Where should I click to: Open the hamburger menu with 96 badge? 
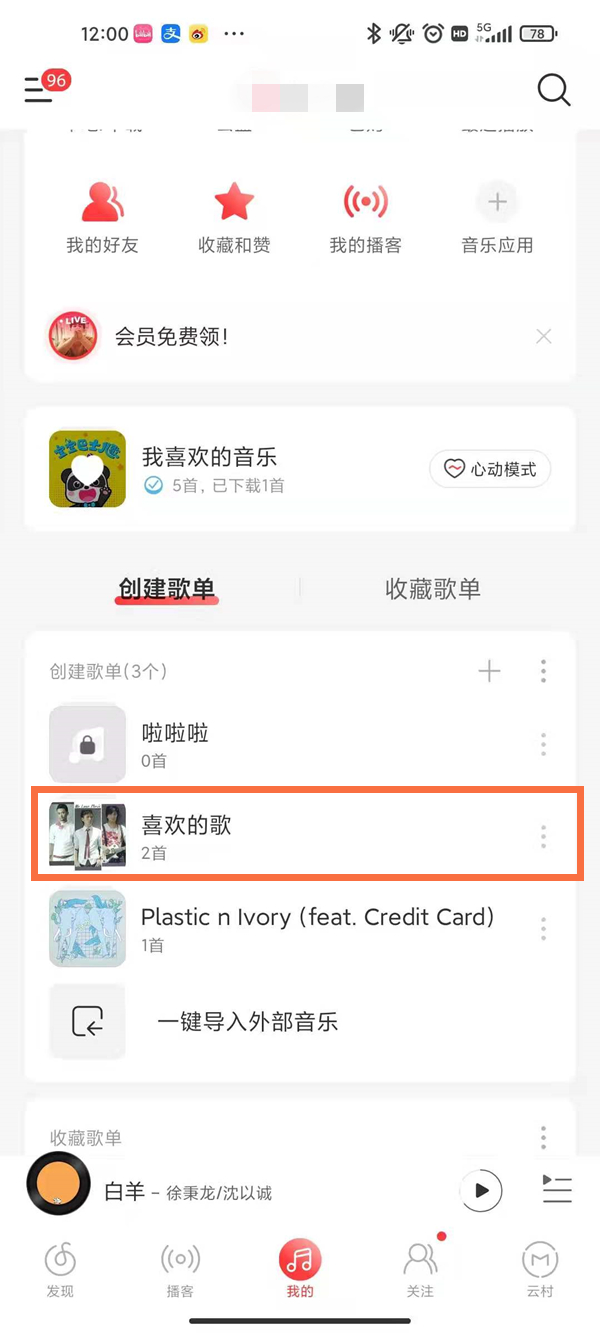point(39,90)
